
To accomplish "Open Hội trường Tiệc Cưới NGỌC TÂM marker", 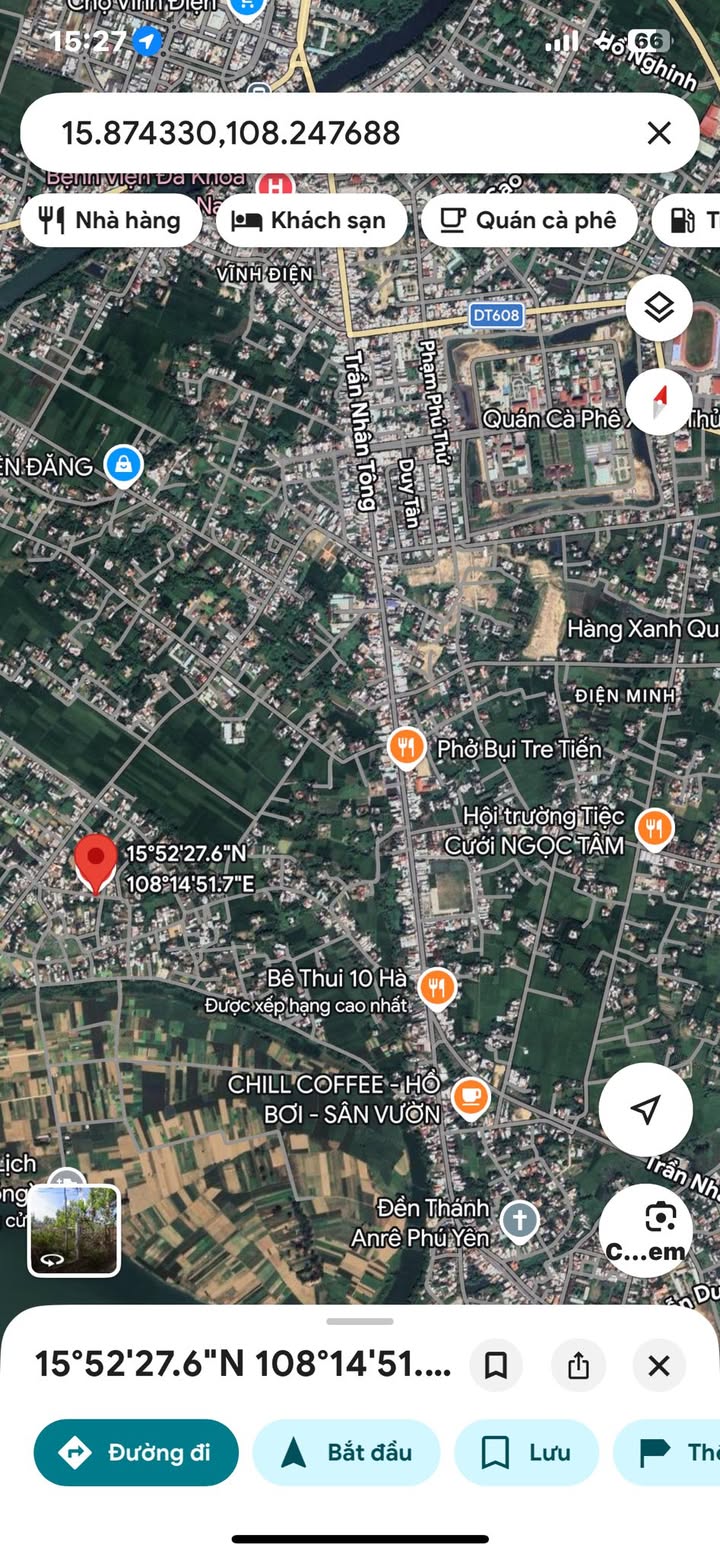I will [654, 828].
